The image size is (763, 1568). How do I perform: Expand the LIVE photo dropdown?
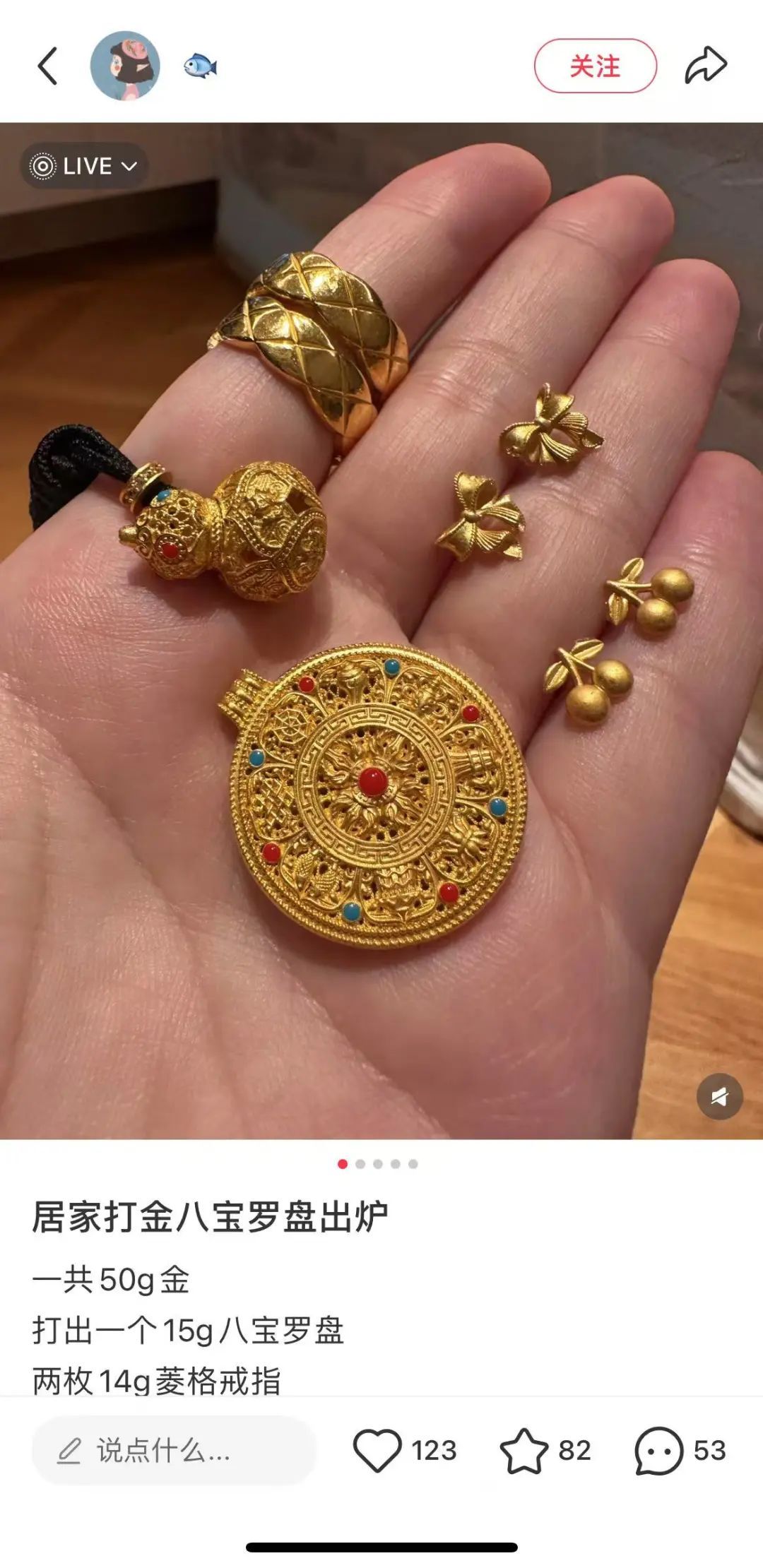click(x=83, y=167)
